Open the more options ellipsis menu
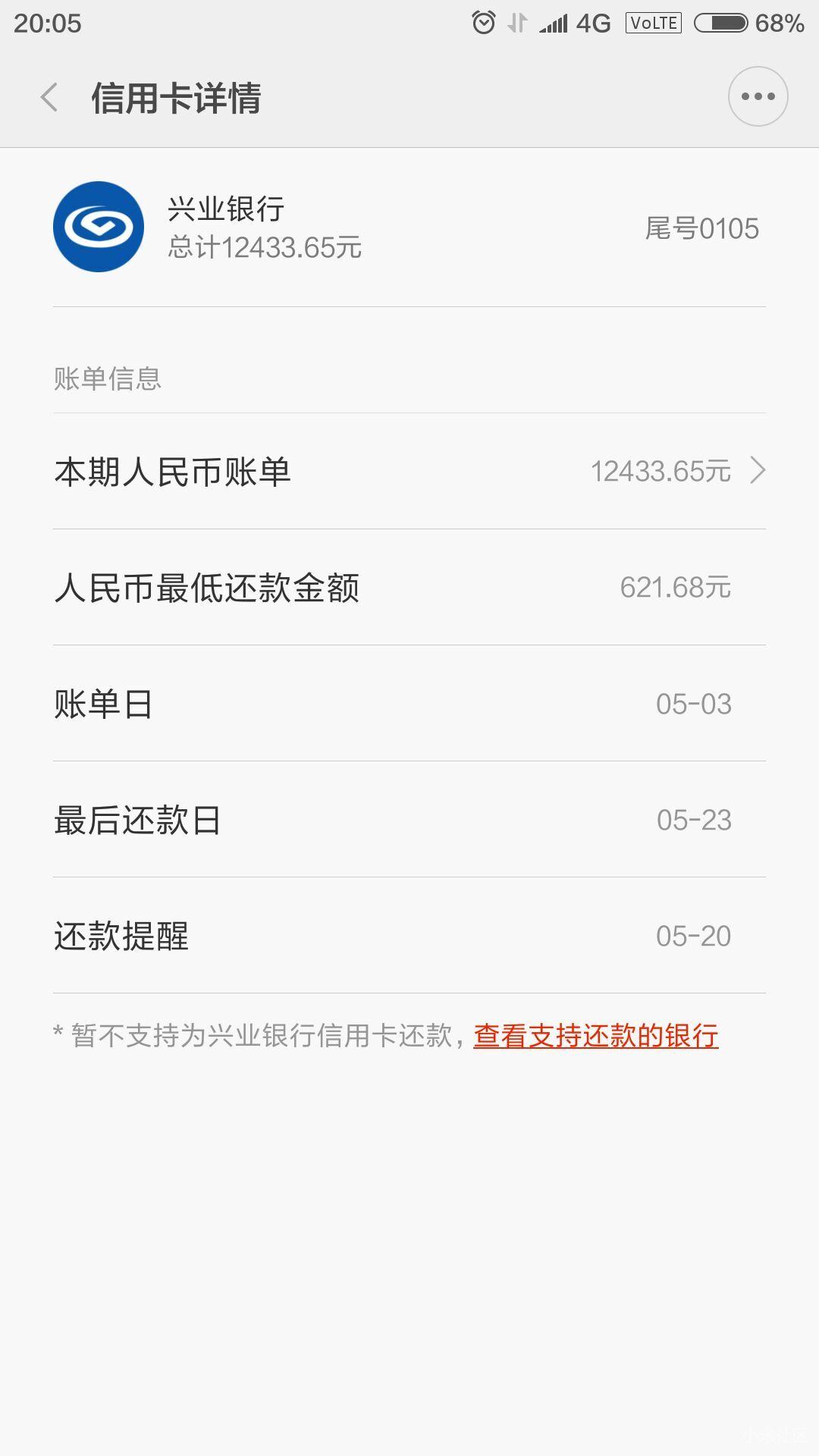This screenshot has height=1456, width=819. pyautogui.click(x=758, y=96)
